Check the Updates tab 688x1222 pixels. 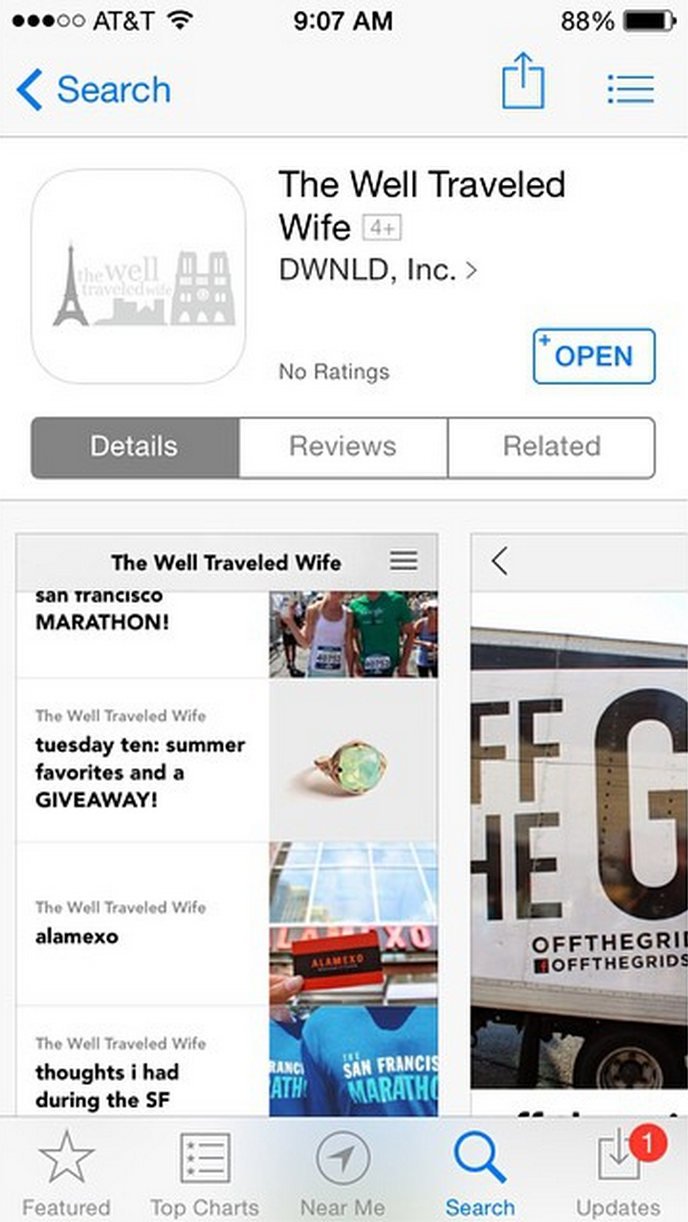[618, 1174]
